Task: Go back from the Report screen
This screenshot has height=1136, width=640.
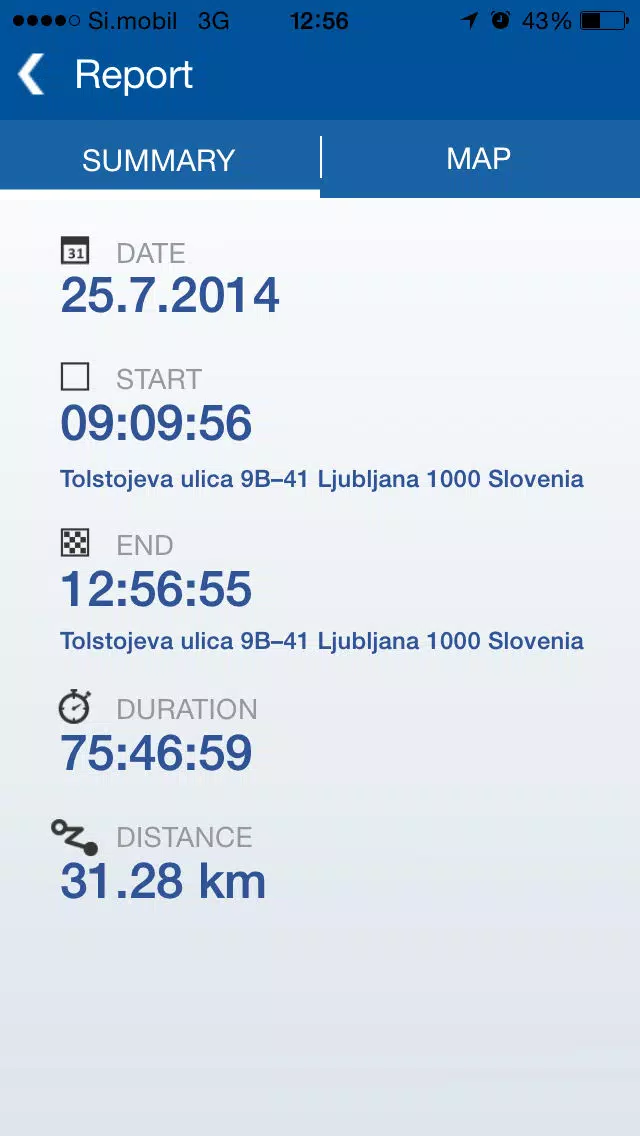Action: [31, 74]
